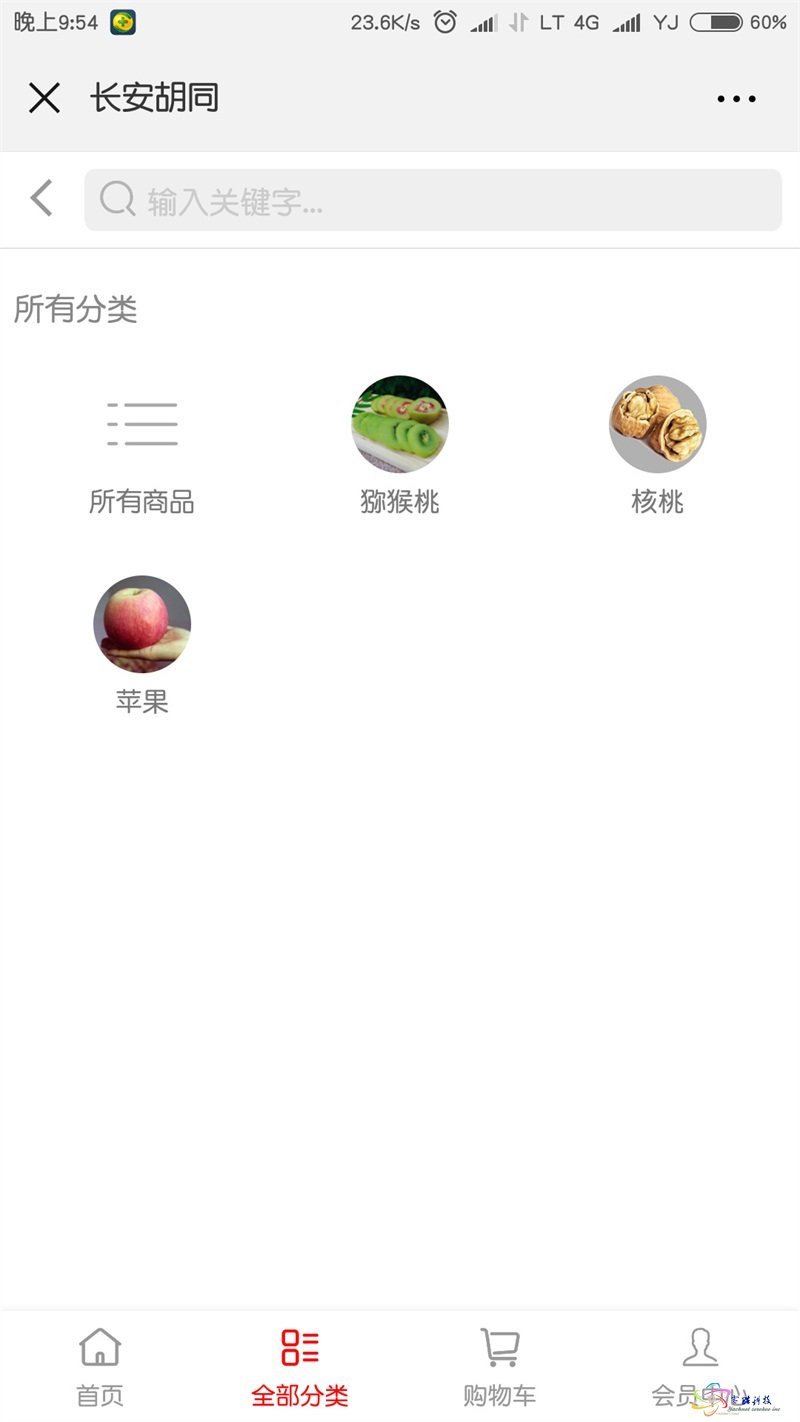Switch to the 首页 tab
800x1422 pixels.
(x=100, y=1367)
